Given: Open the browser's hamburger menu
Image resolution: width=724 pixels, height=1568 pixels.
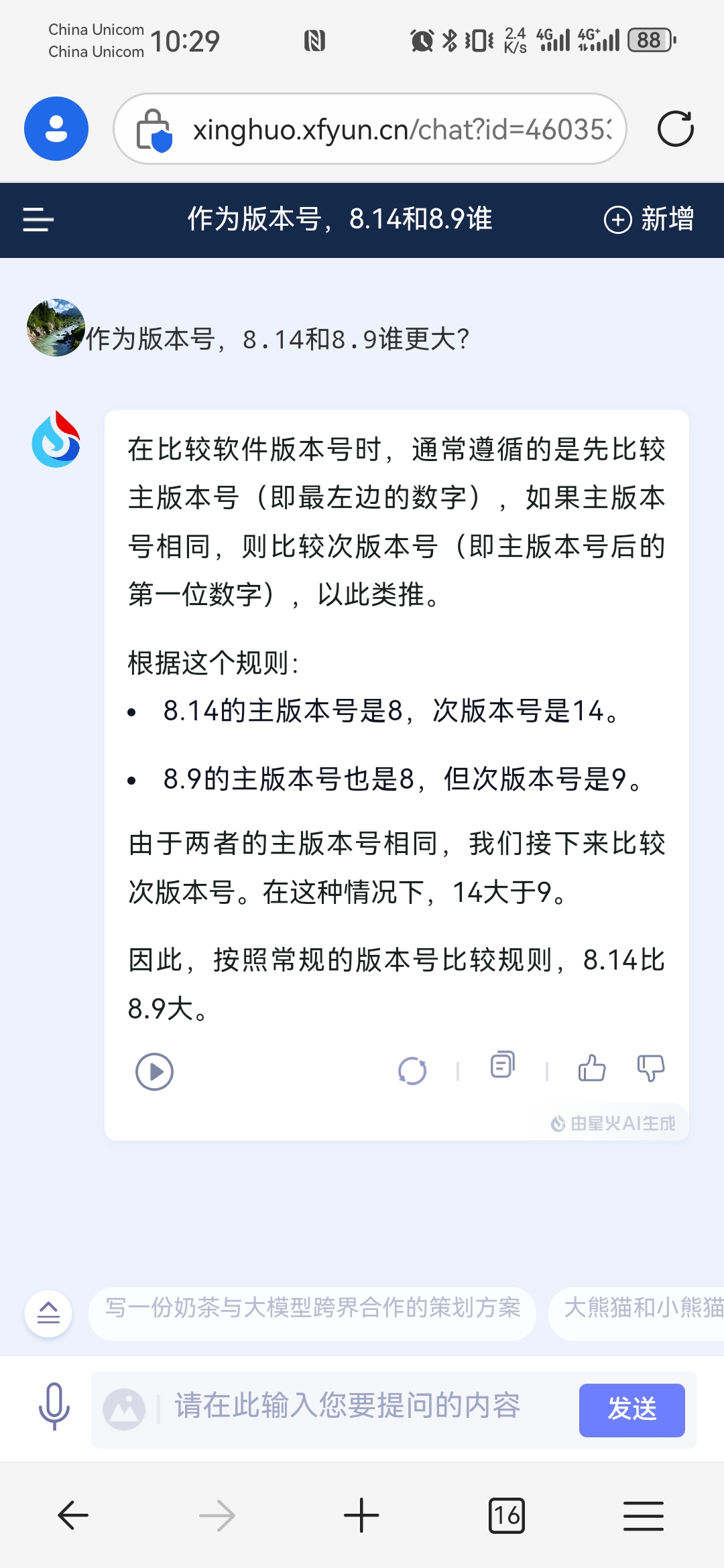Looking at the screenshot, I should [643, 1516].
